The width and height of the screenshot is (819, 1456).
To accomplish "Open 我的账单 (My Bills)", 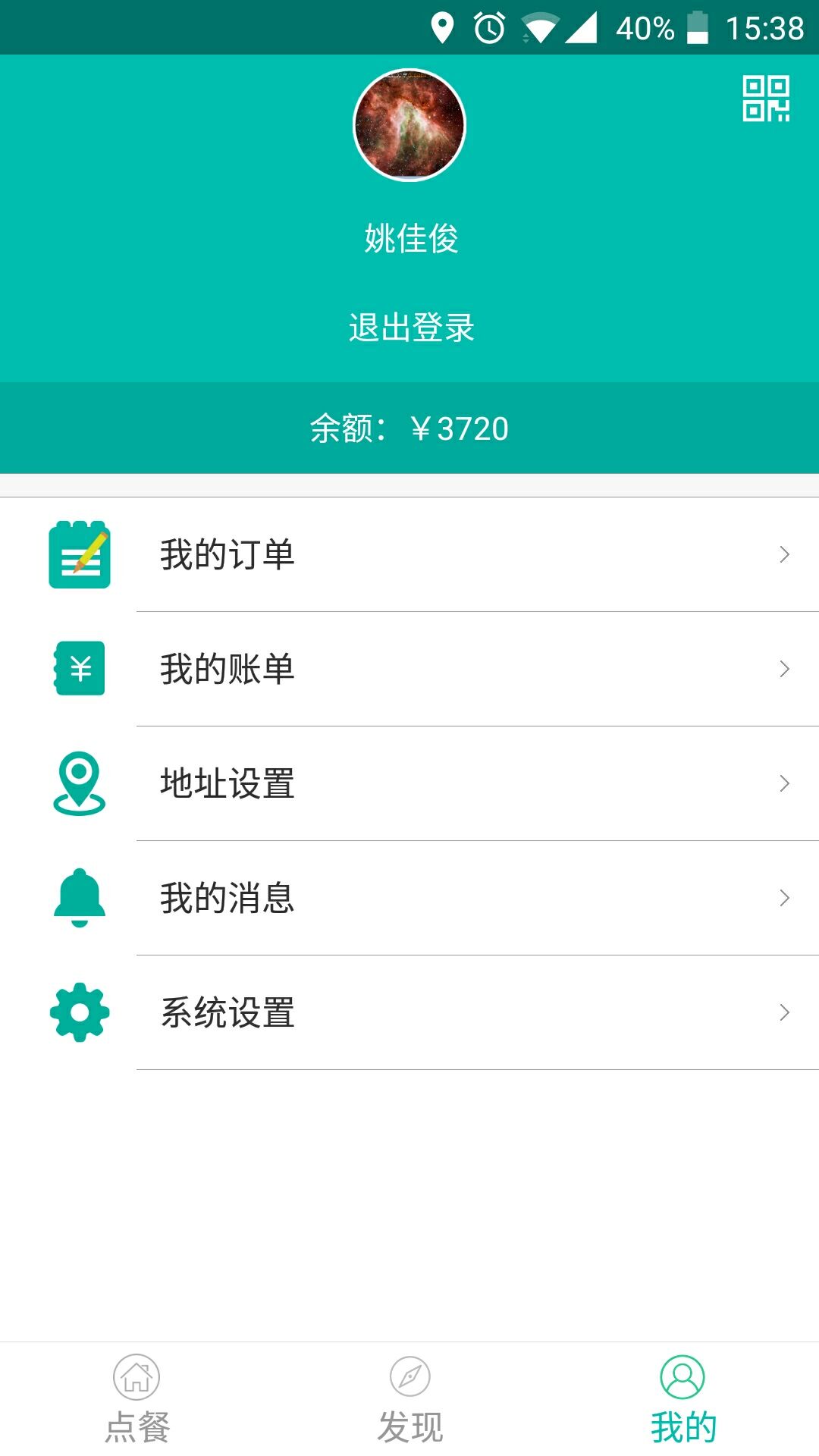I will [x=409, y=669].
